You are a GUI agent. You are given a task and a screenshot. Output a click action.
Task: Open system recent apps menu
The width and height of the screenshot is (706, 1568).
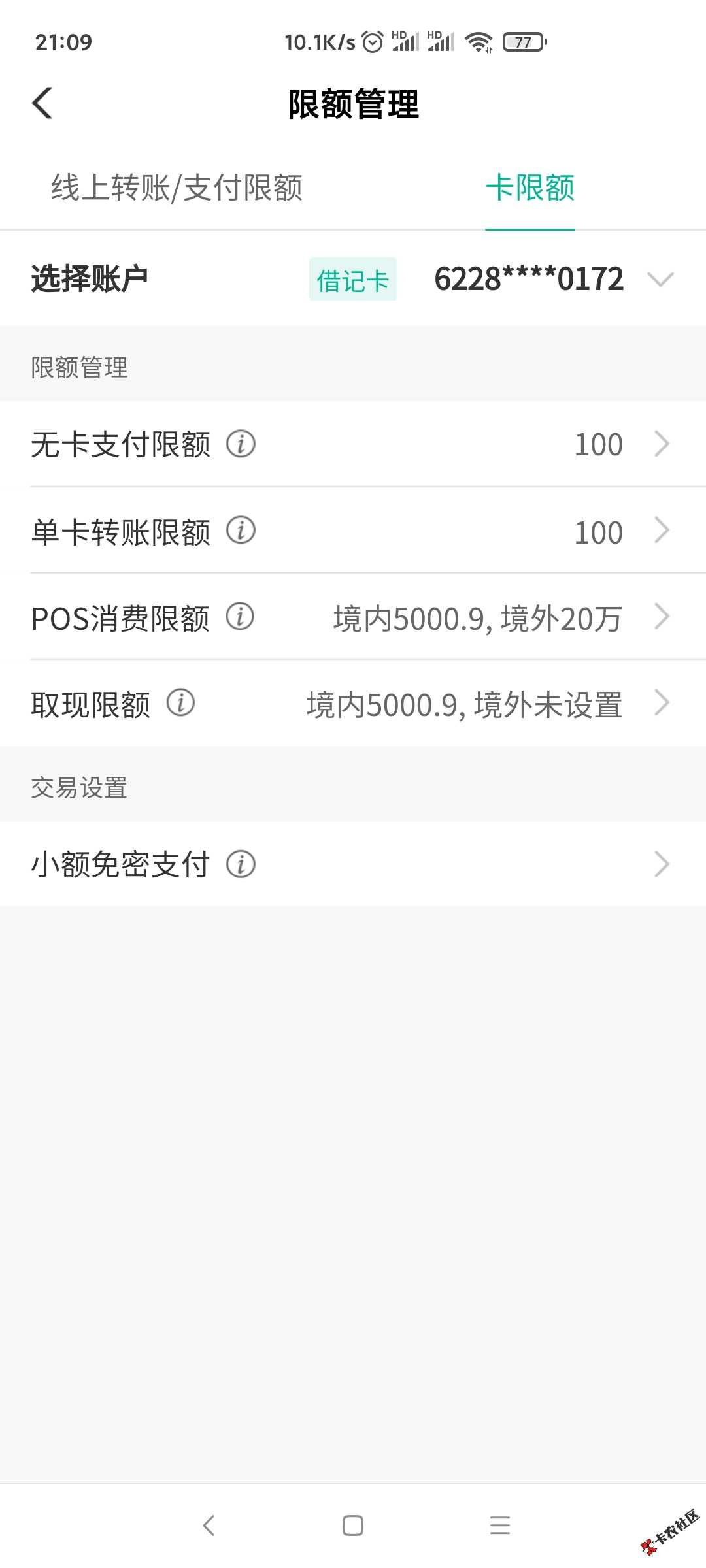(500, 1526)
